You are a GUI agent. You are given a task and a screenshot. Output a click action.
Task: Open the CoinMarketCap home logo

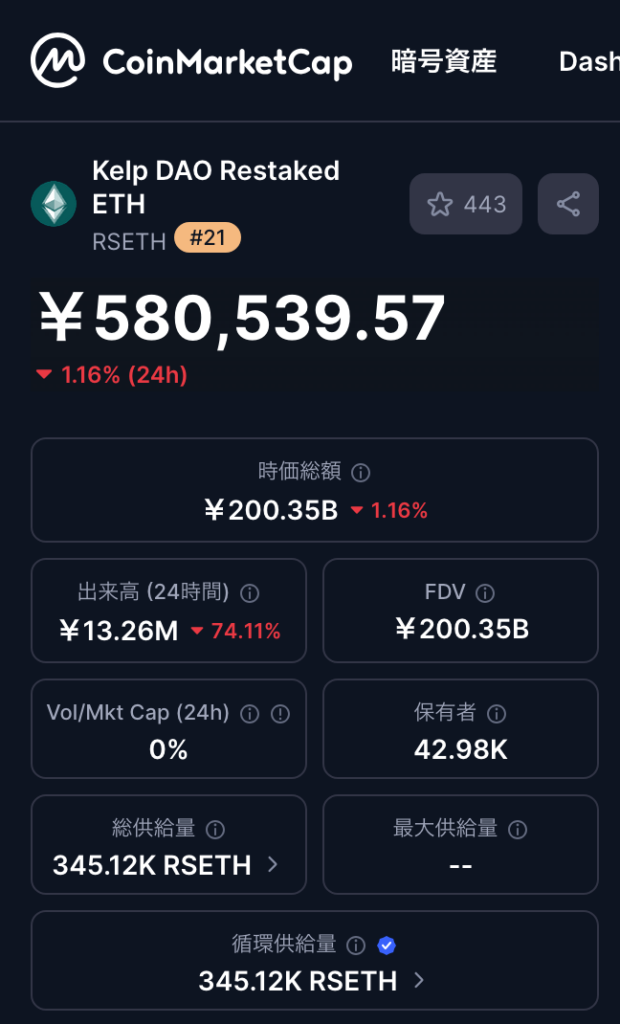[190, 62]
